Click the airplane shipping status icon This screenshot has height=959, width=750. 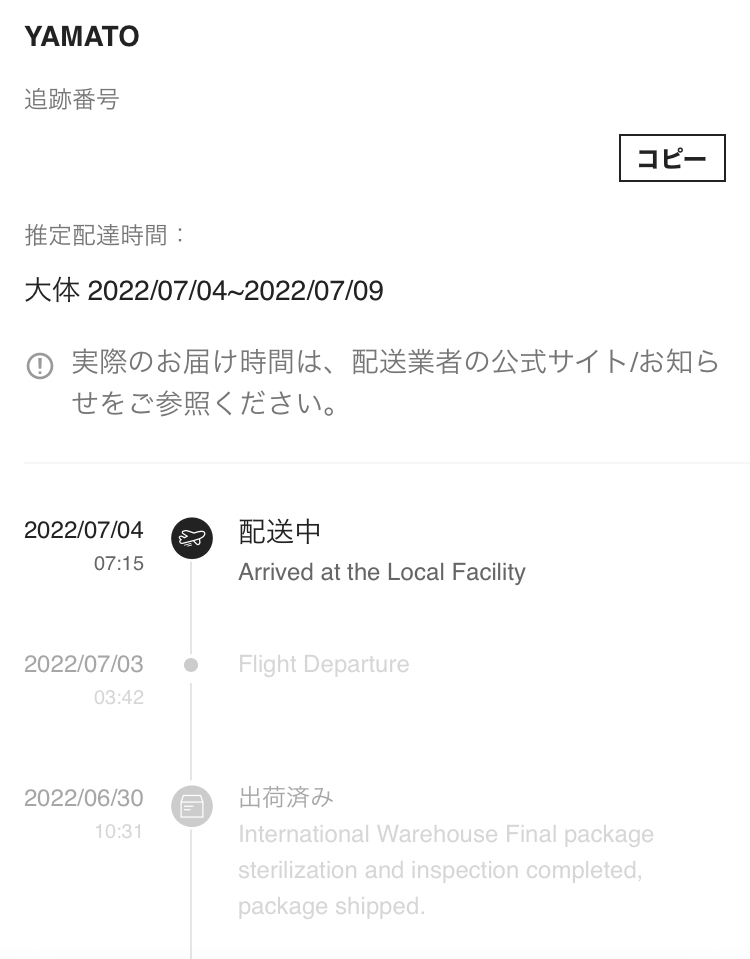[191, 537]
